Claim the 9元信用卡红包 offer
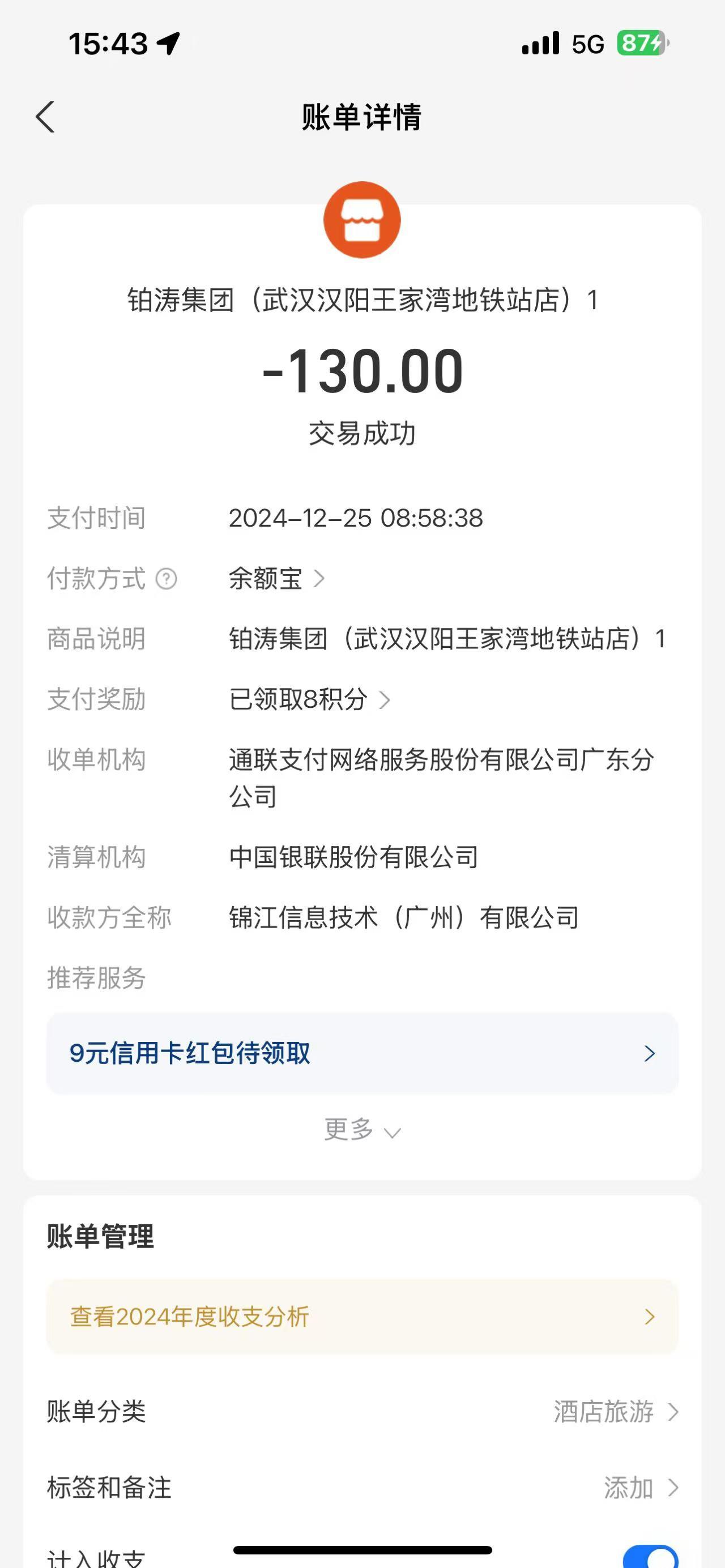Screen dimensions: 725x1568 click(362, 1054)
